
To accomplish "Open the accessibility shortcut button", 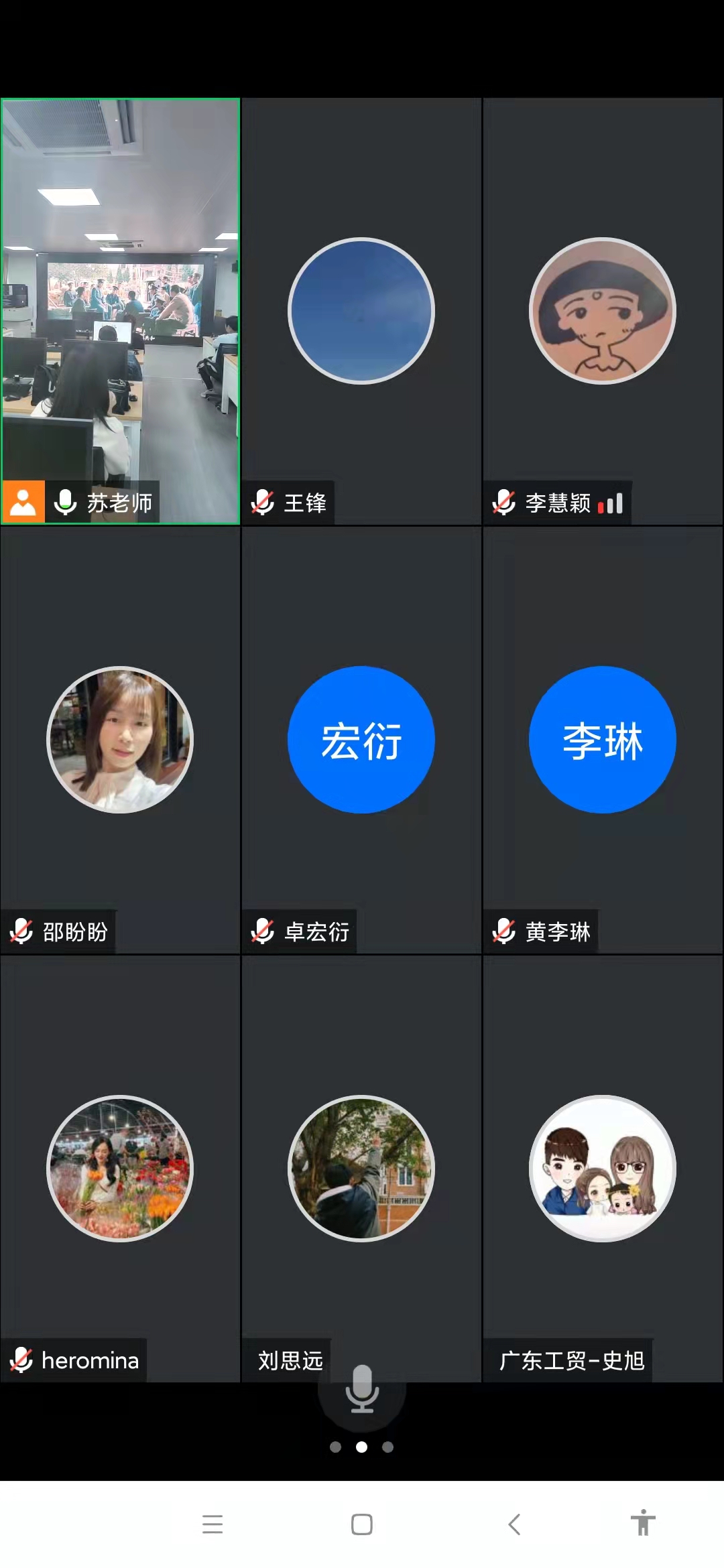I will (x=642, y=1523).
